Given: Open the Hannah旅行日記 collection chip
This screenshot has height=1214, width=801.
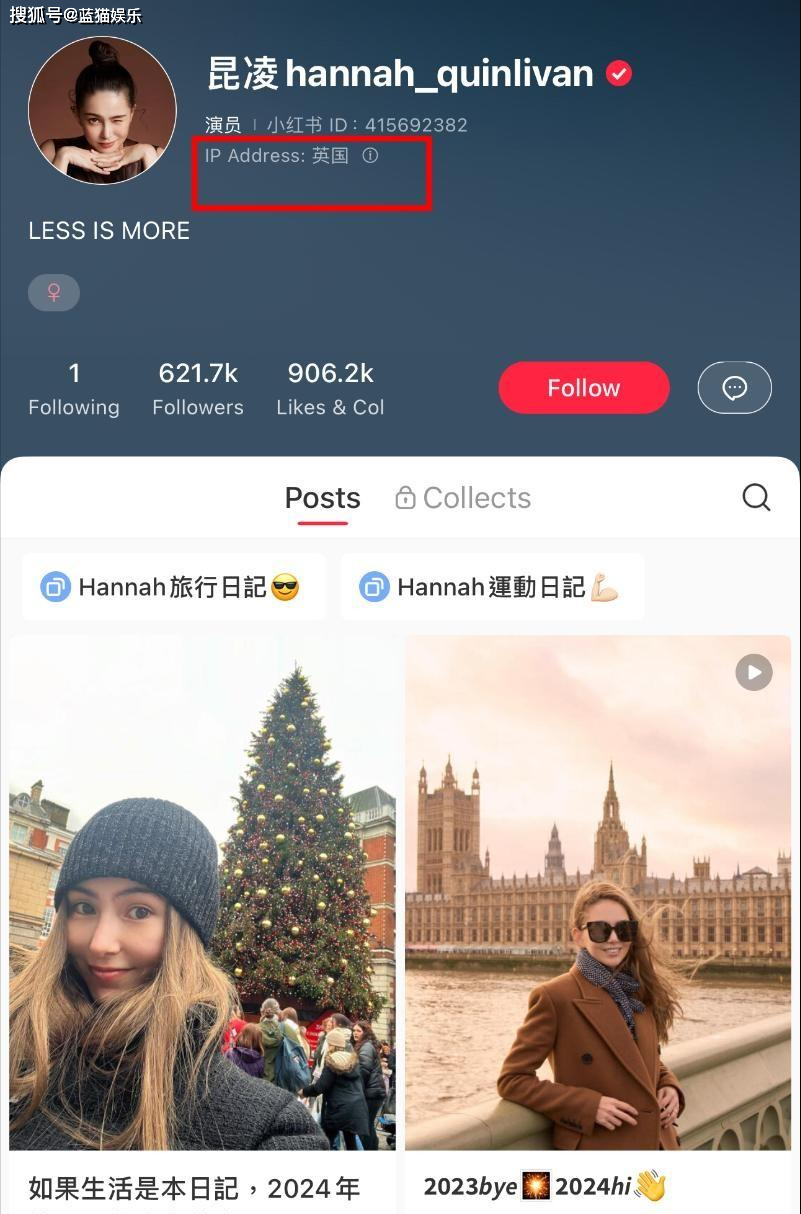Looking at the screenshot, I should [174, 587].
